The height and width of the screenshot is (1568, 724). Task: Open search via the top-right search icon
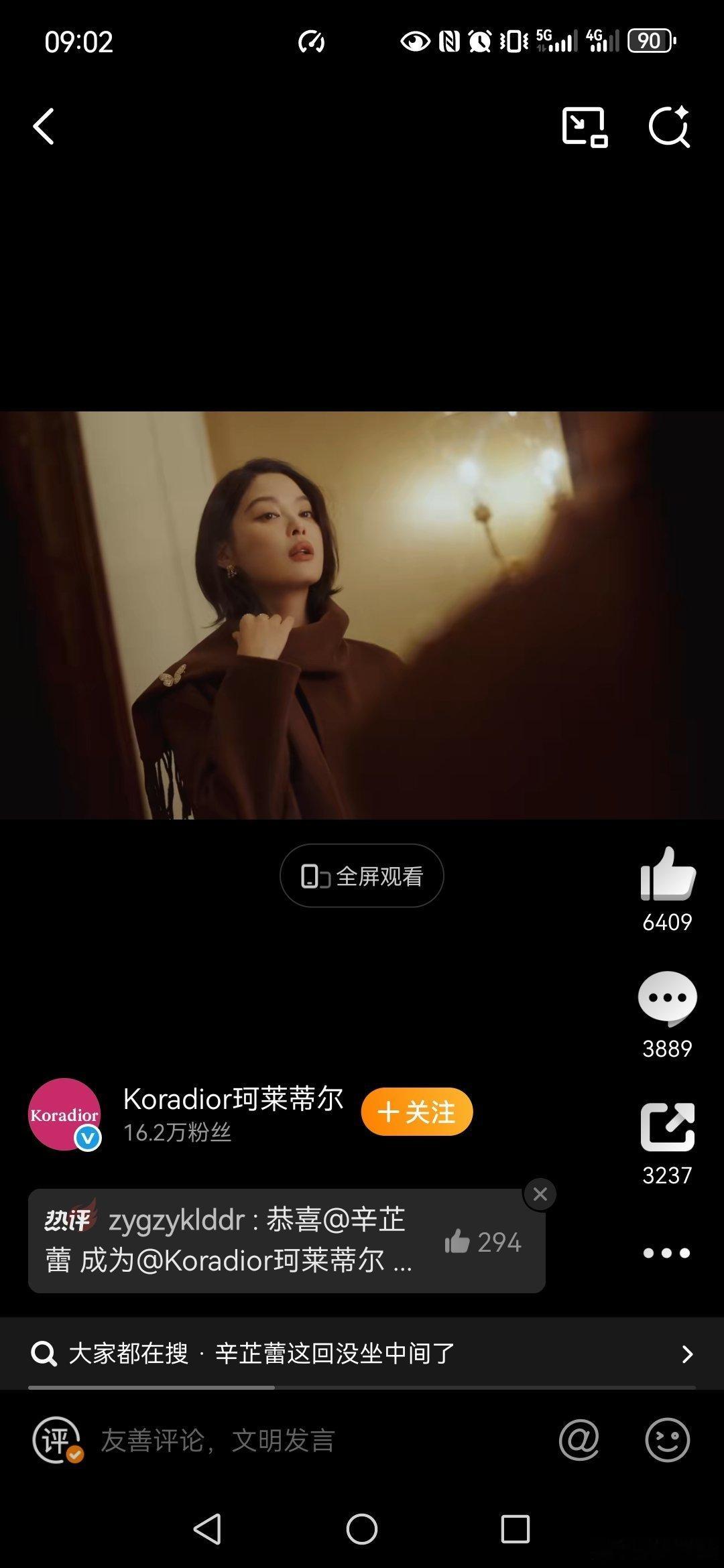point(670,126)
